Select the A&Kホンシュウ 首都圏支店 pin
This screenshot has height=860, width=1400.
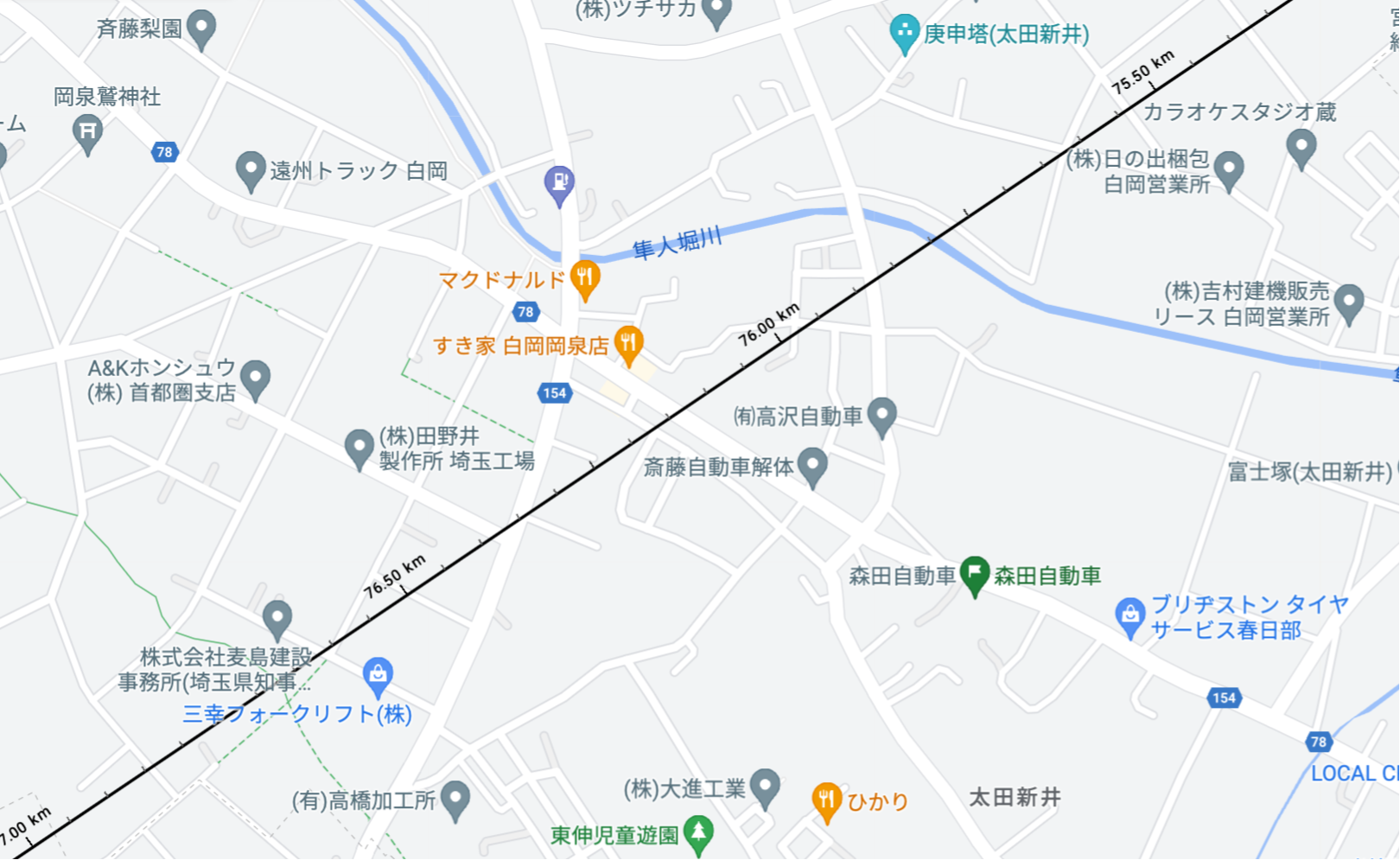coord(255,378)
